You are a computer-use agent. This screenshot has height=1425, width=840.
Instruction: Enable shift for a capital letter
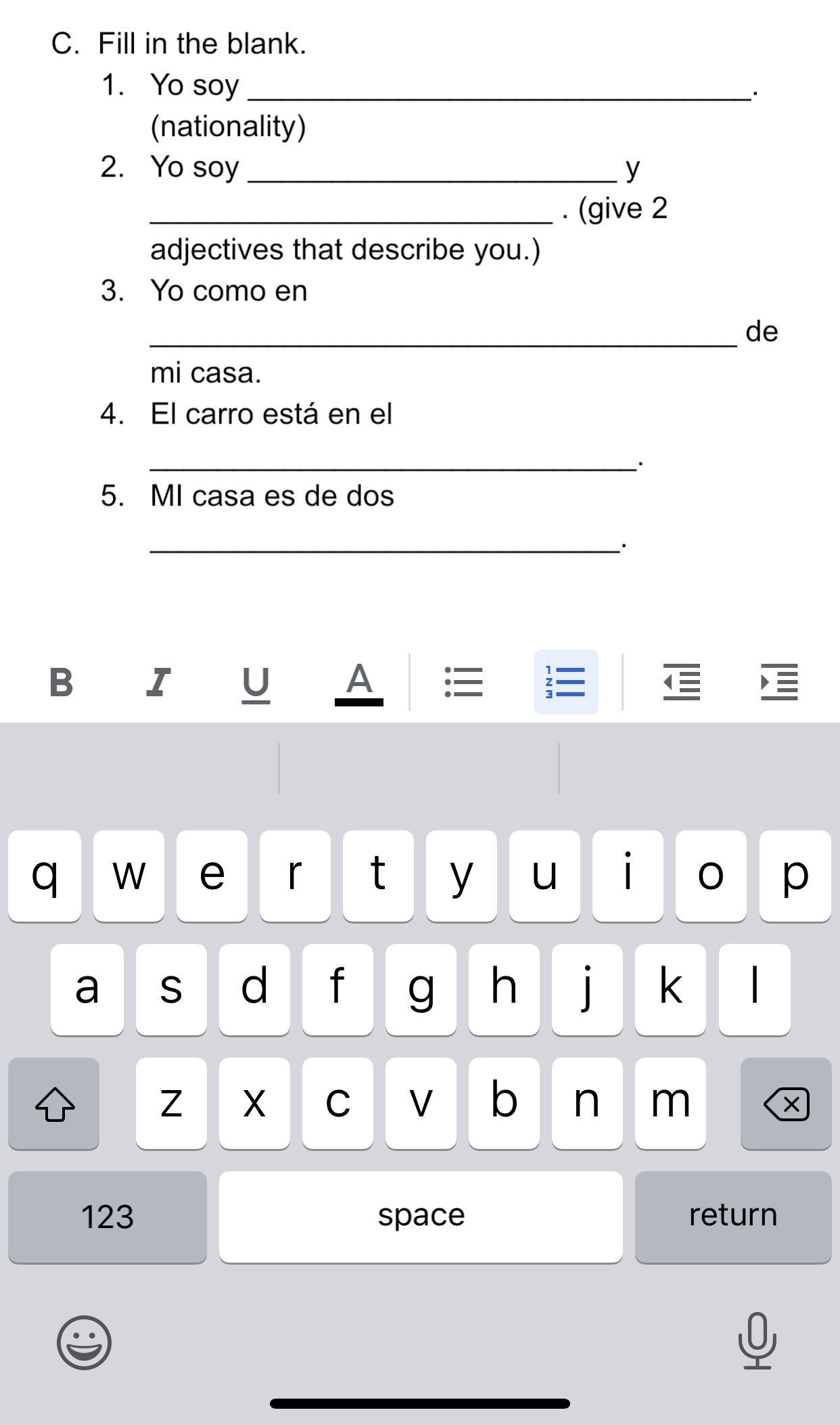[x=54, y=1104]
